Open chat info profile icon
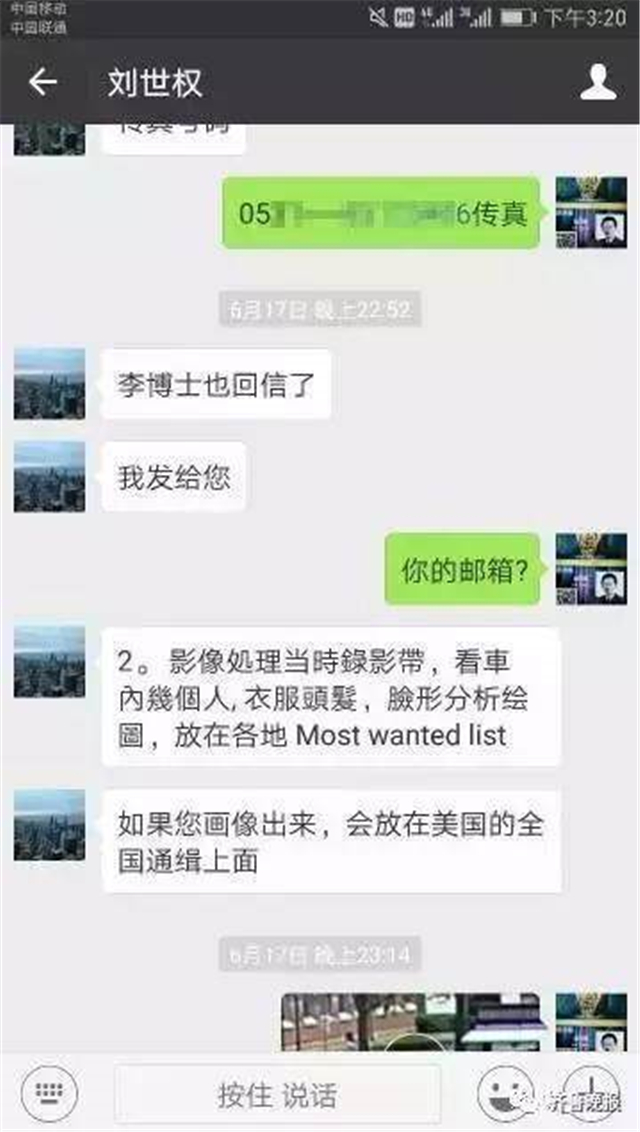This screenshot has height=1132, width=640. pos(597,83)
